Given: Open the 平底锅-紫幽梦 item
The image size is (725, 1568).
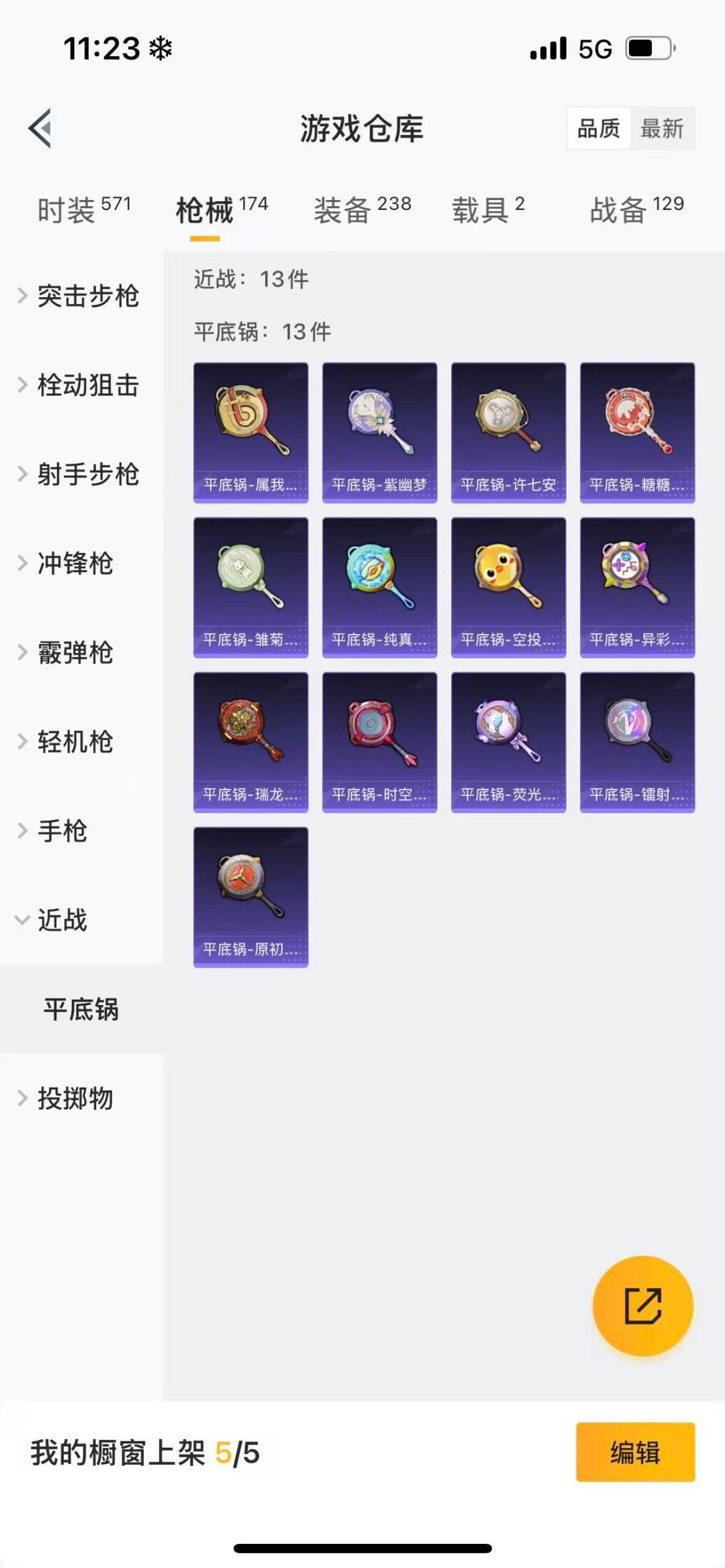Looking at the screenshot, I should pos(379,433).
